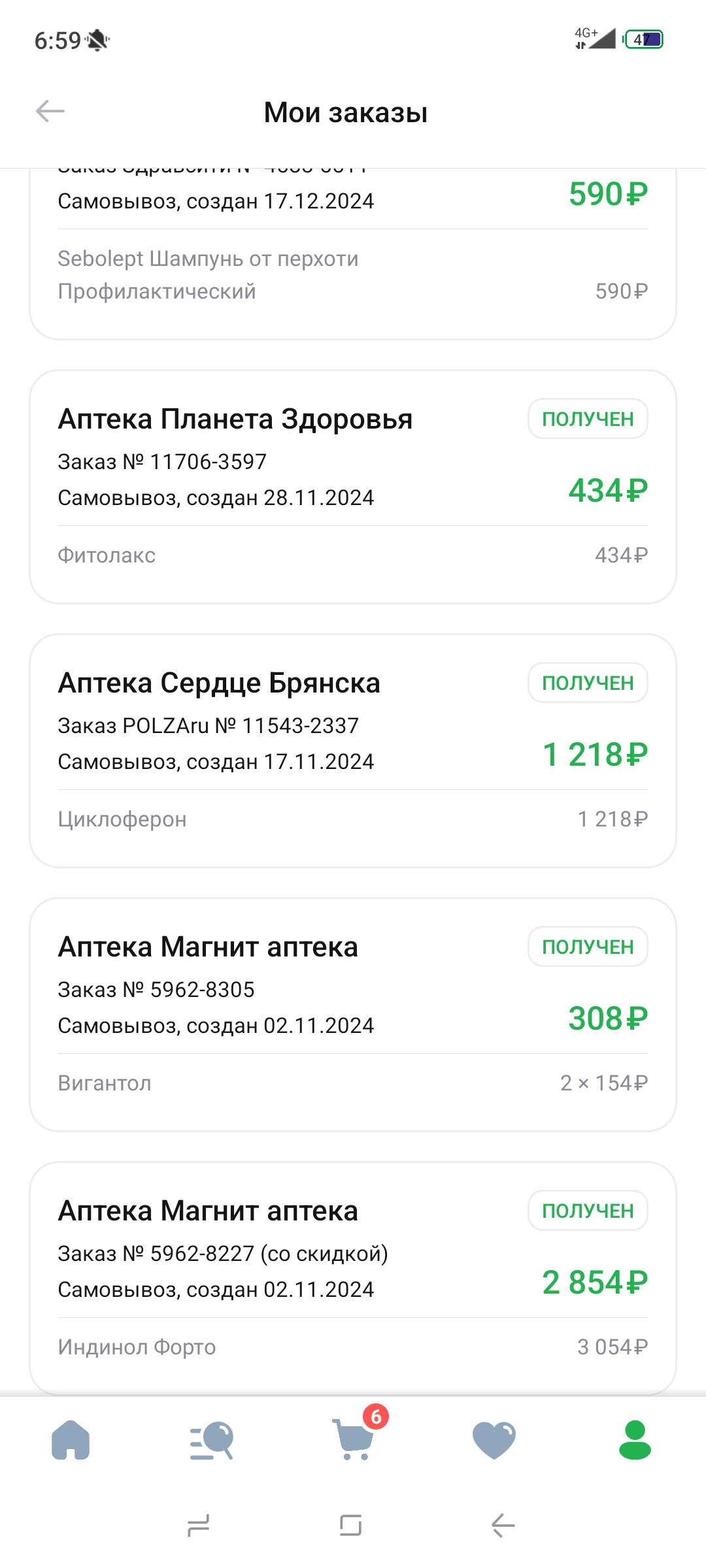Open Магнит аптека order № 5962-8305

[353, 1015]
